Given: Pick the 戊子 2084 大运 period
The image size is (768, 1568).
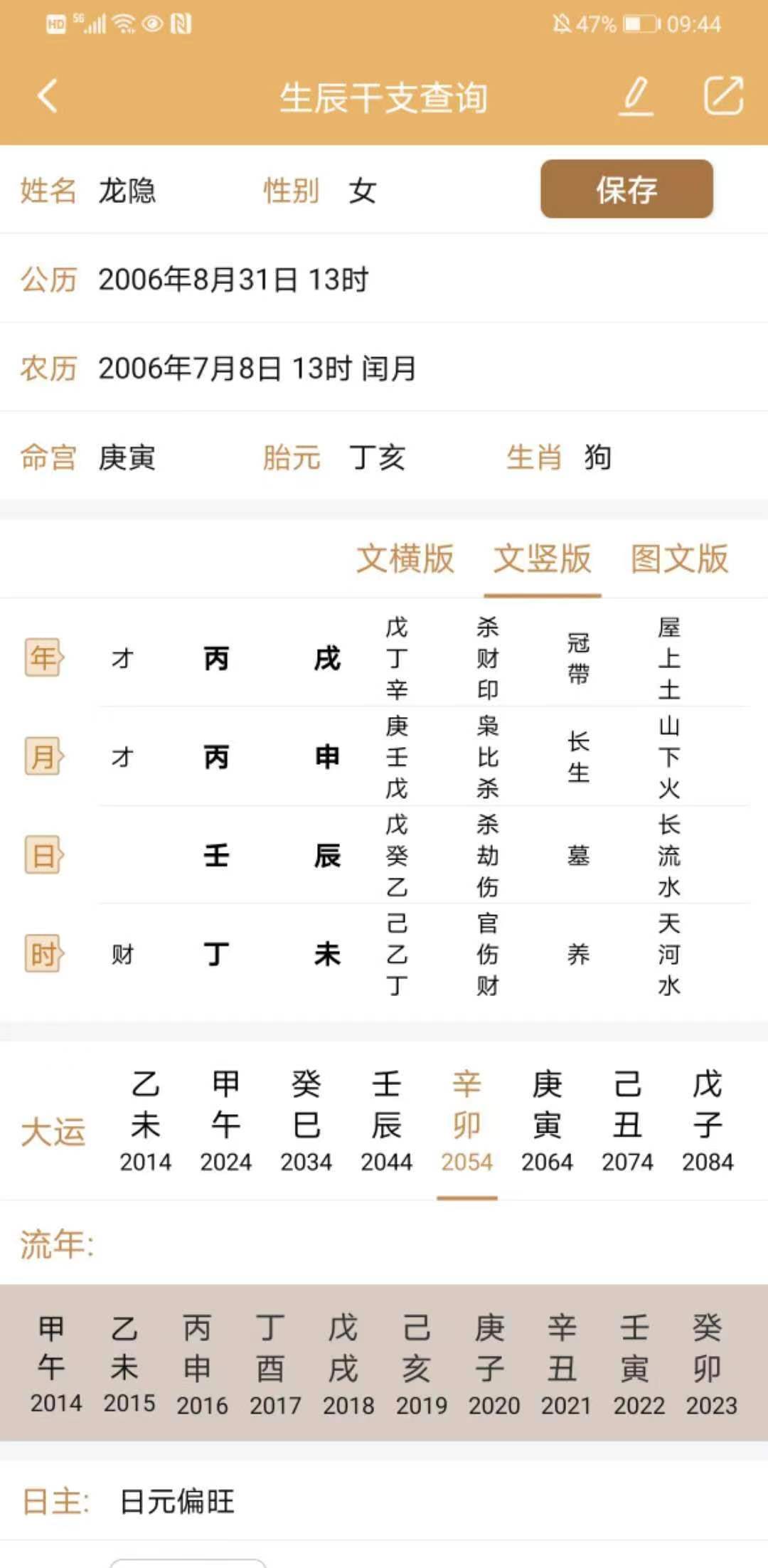Looking at the screenshot, I should point(708,1121).
